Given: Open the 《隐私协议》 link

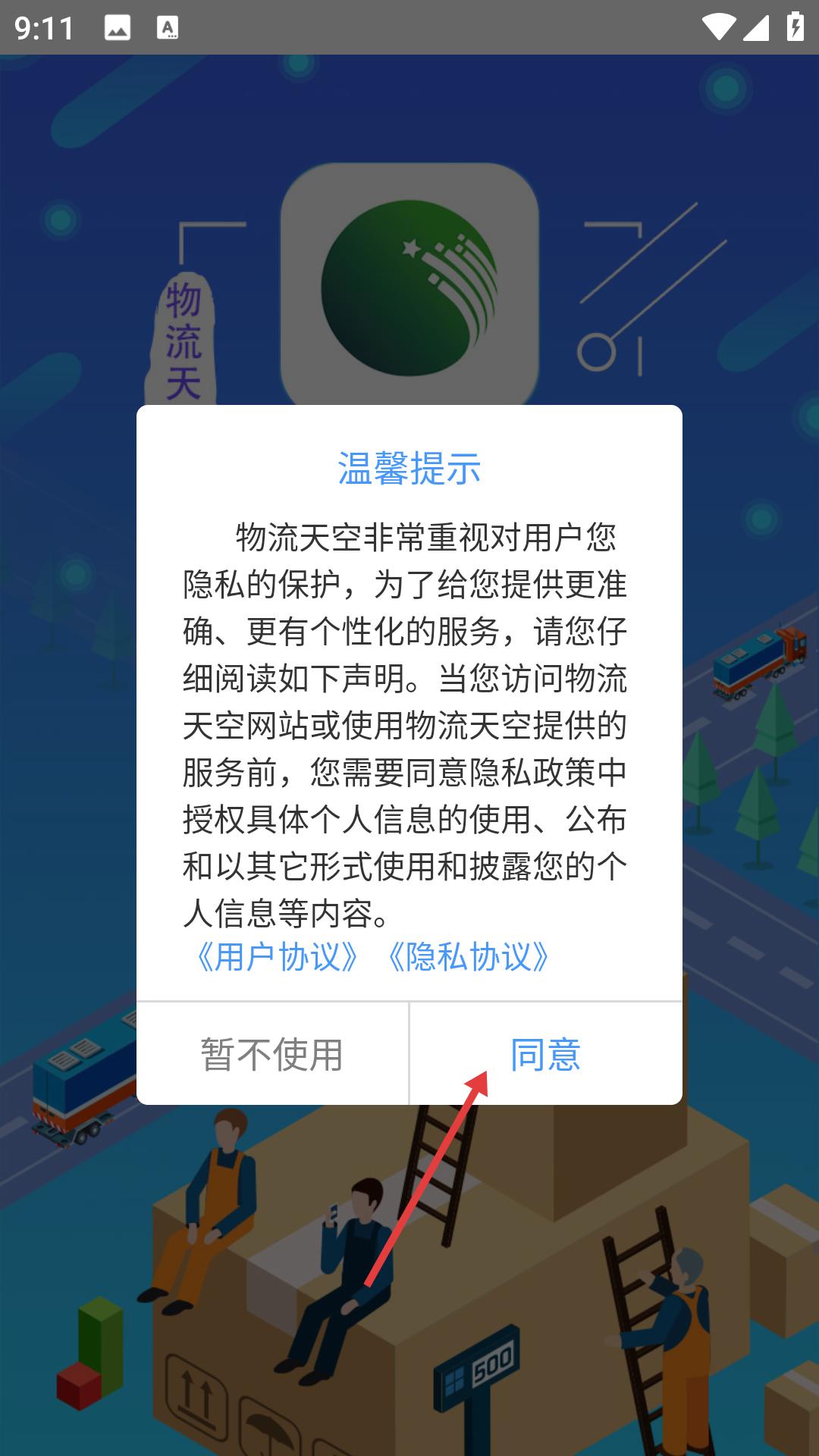Looking at the screenshot, I should click(469, 957).
